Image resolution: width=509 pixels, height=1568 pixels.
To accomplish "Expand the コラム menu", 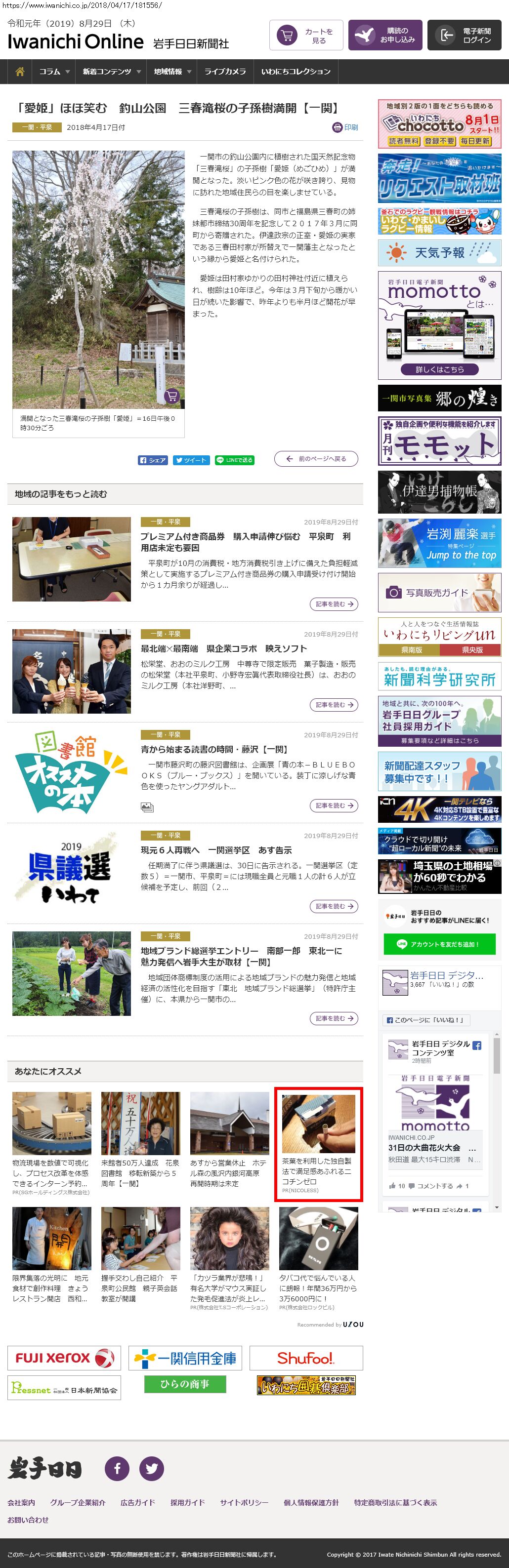I will (54, 72).
